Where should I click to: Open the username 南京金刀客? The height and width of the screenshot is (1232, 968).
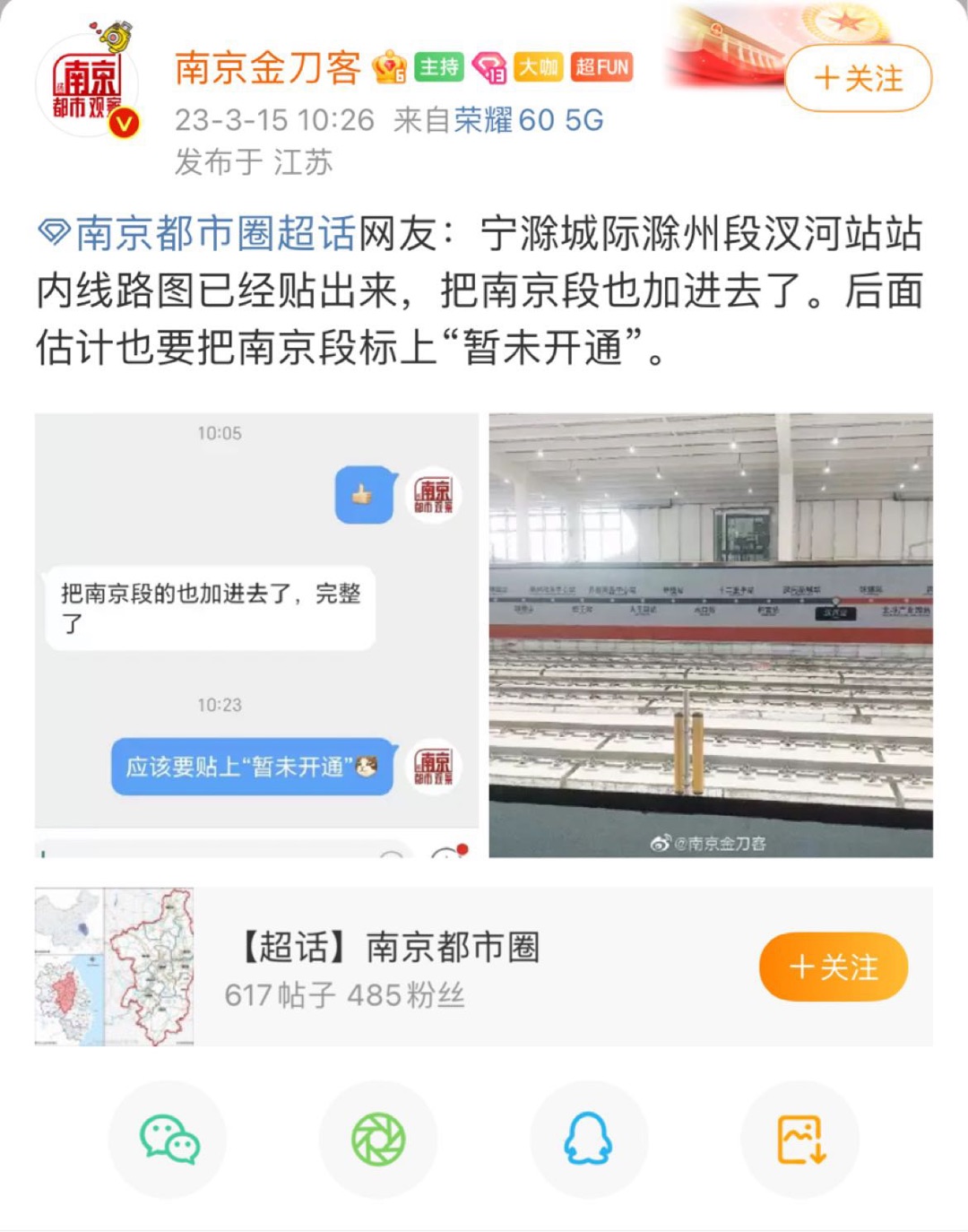267,68
